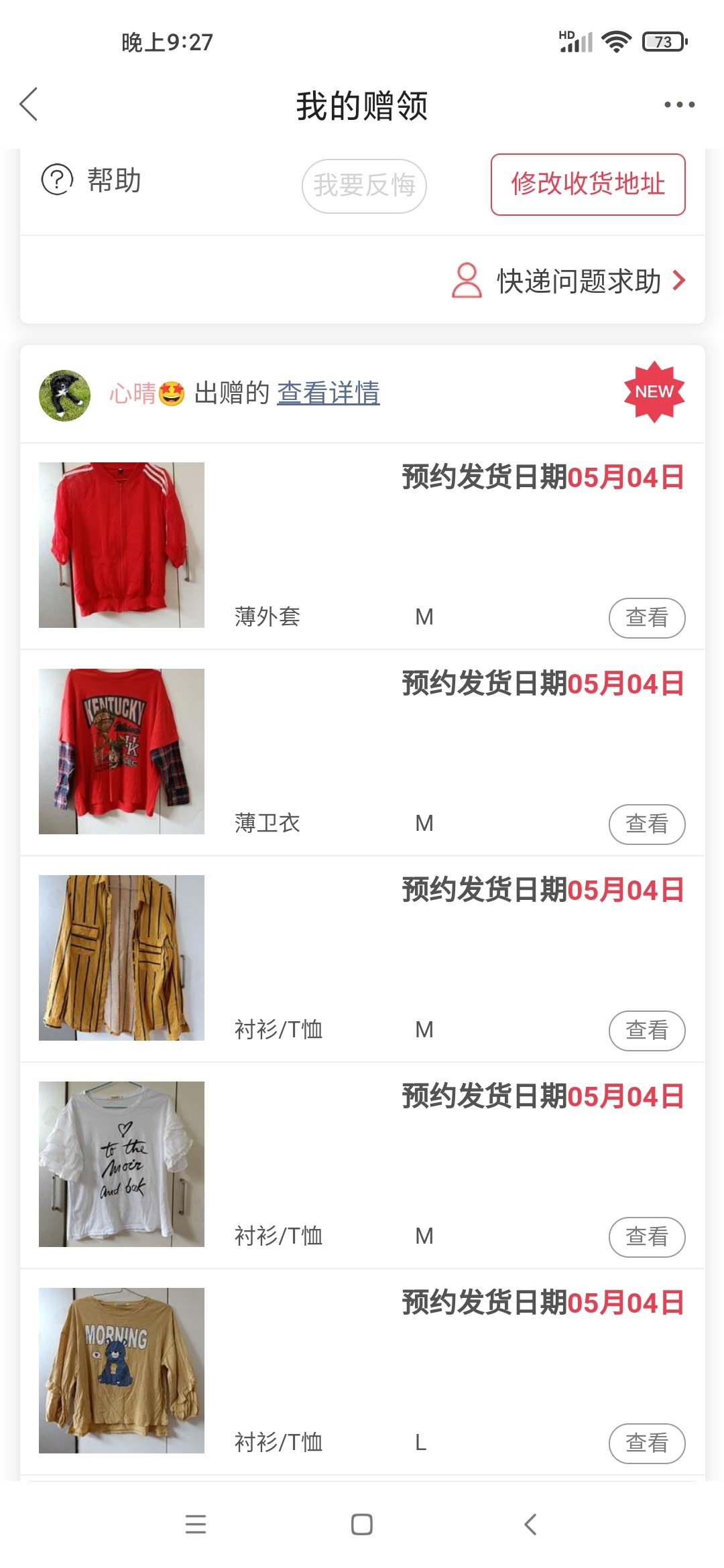Open the red zip jacket photo
Screen dimensions: 724x1568
[x=121, y=545]
